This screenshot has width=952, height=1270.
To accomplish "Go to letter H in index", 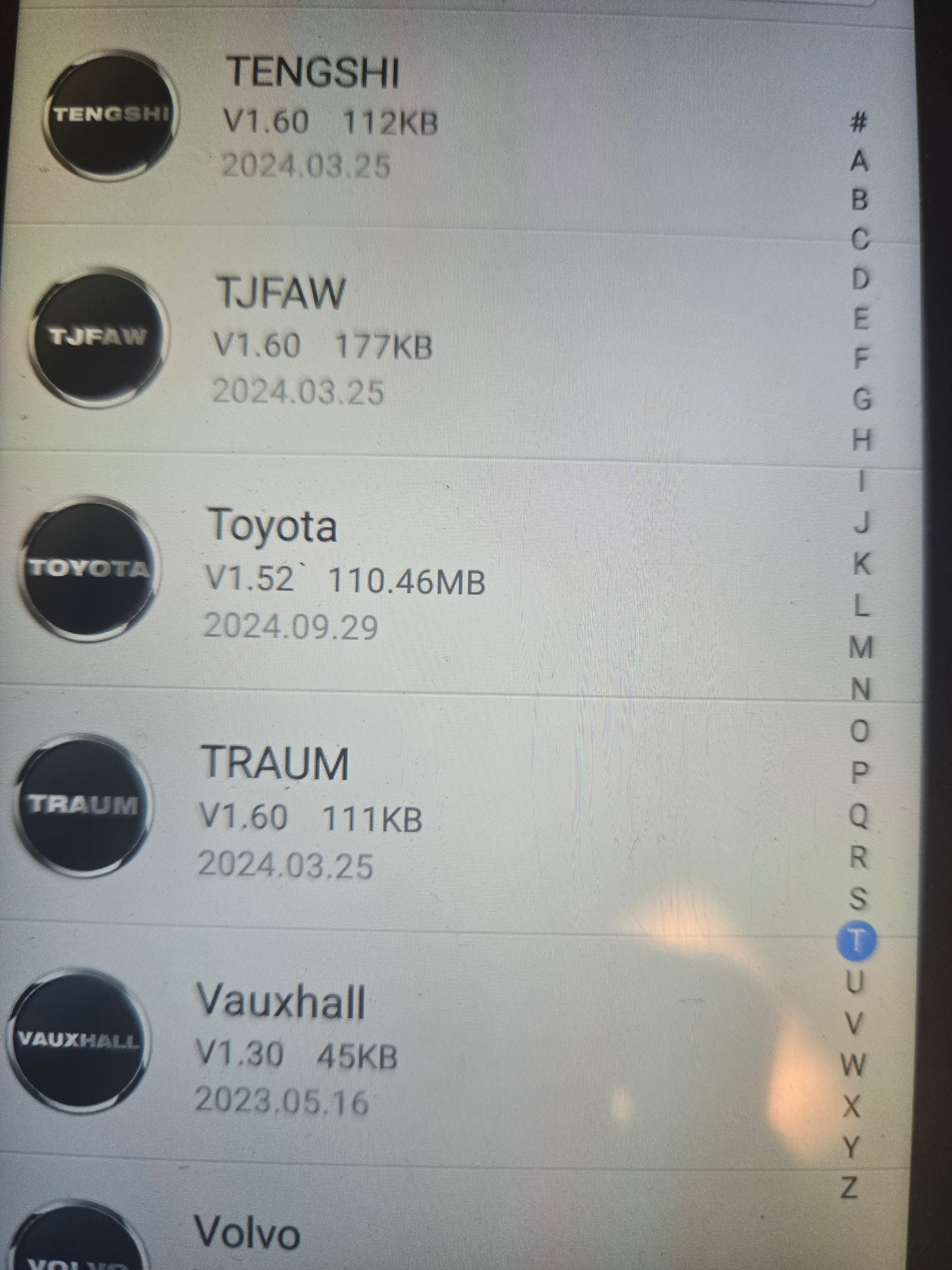I will tap(861, 439).
